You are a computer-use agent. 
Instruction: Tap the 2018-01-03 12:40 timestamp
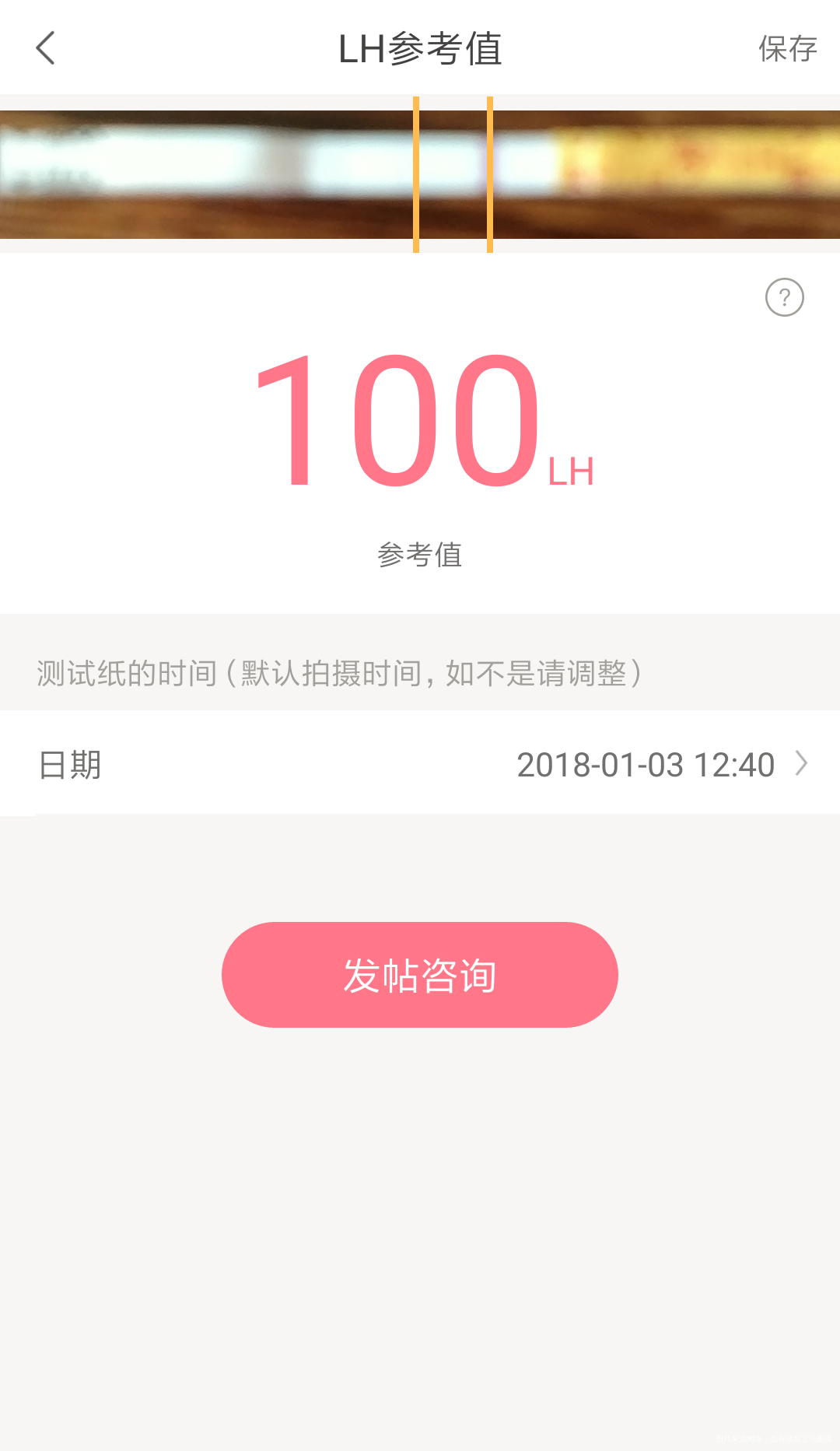[646, 764]
